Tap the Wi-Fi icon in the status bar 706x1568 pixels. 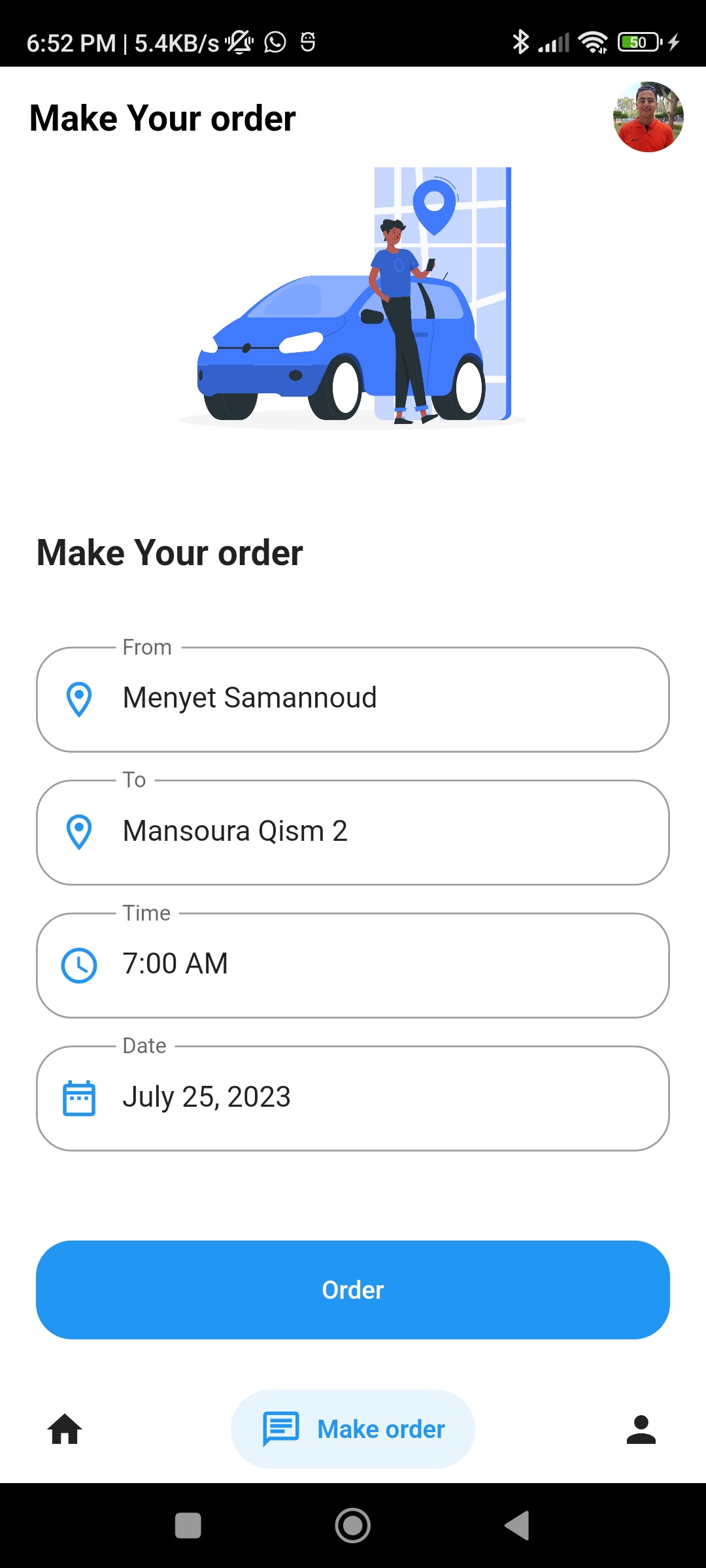(592, 41)
